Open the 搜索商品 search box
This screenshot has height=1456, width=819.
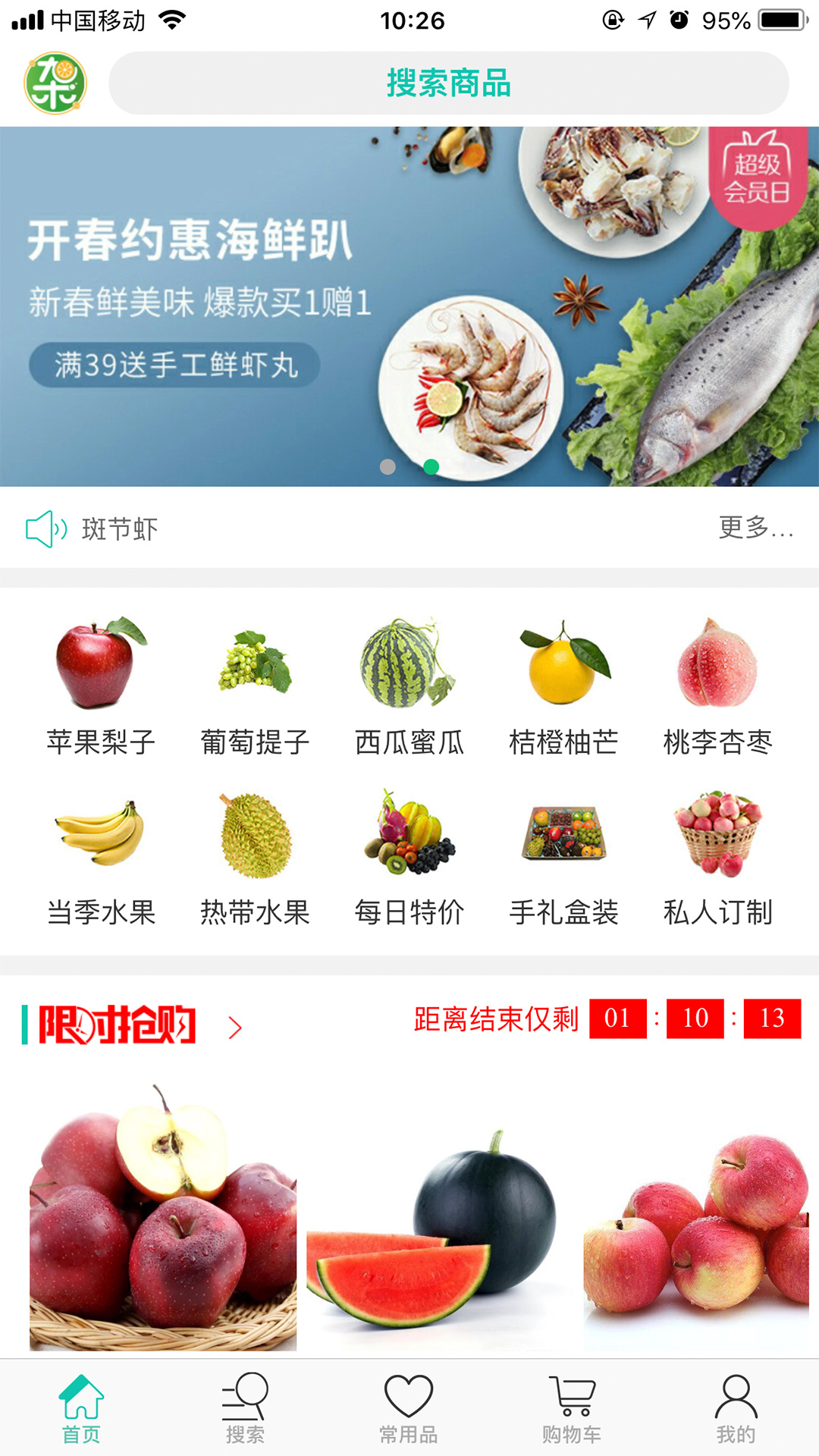448,83
